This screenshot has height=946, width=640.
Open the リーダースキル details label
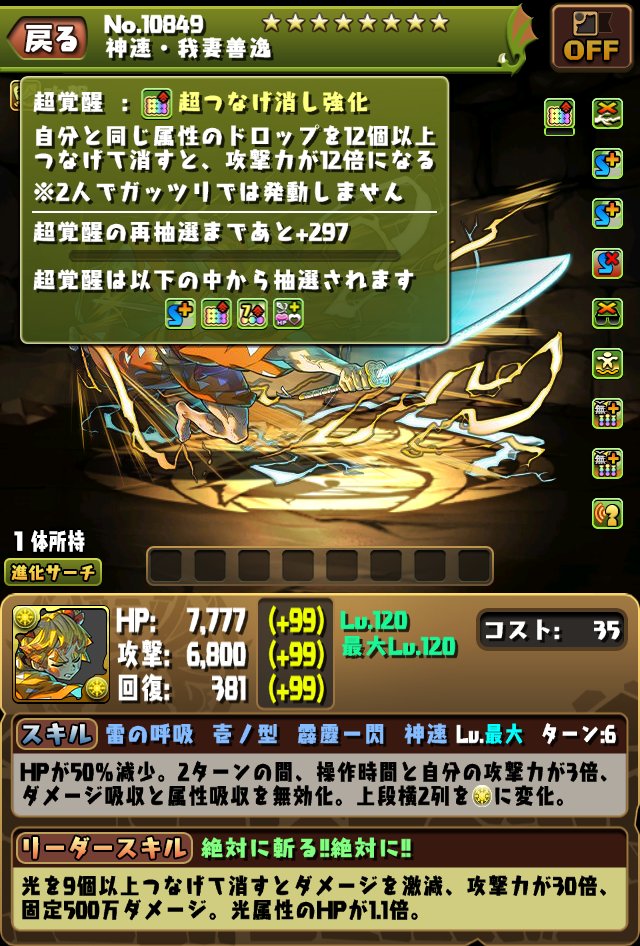click(103, 849)
